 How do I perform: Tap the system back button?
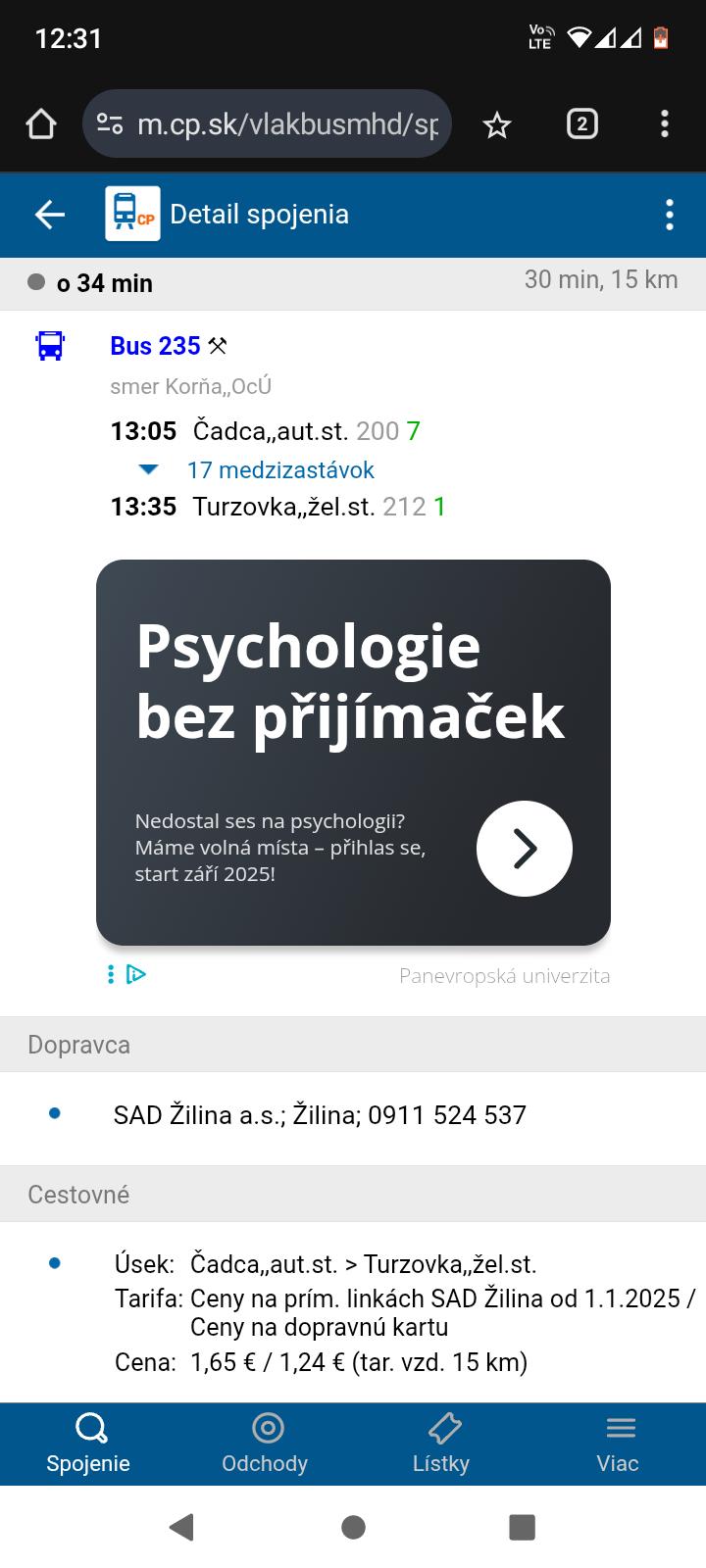pos(181,1527)
